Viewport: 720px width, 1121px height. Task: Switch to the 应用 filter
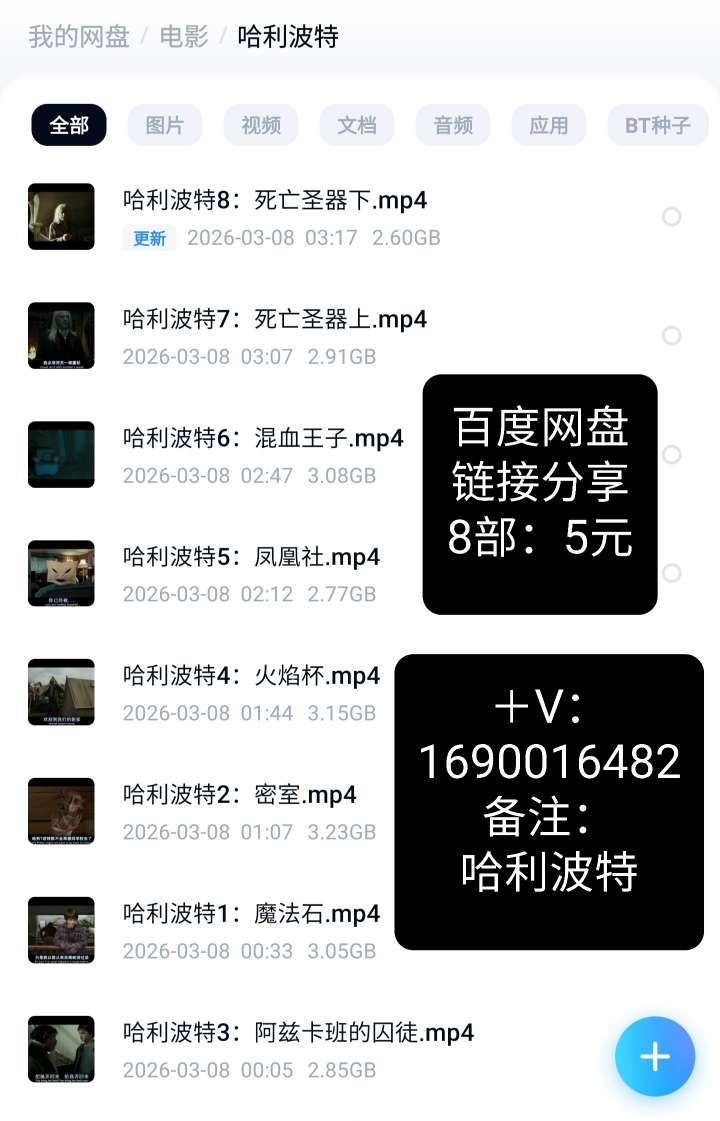point(549,125)
